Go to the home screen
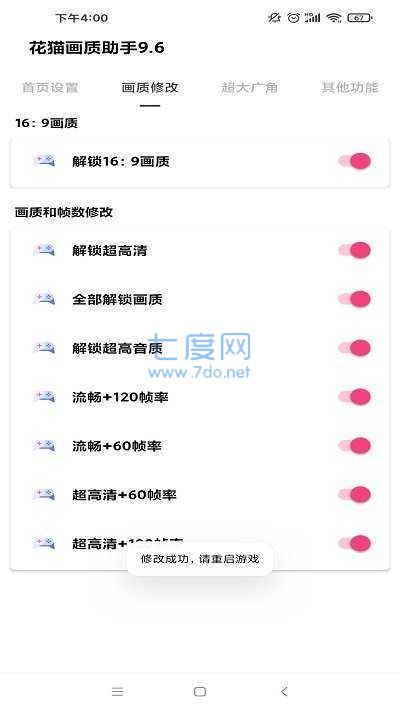This screenshot has height=711, width=400. [200, 692]
